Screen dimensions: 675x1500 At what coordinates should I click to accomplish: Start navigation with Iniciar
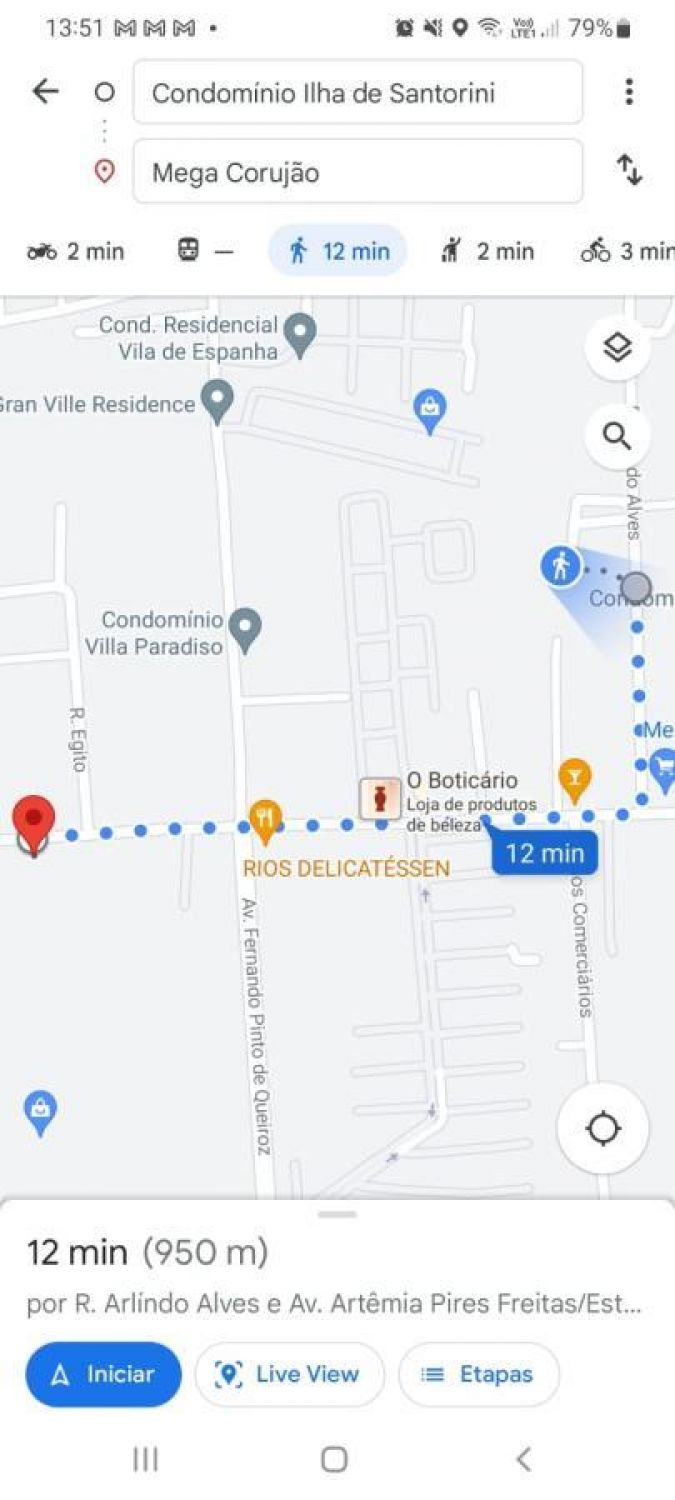click(104, 1374)
